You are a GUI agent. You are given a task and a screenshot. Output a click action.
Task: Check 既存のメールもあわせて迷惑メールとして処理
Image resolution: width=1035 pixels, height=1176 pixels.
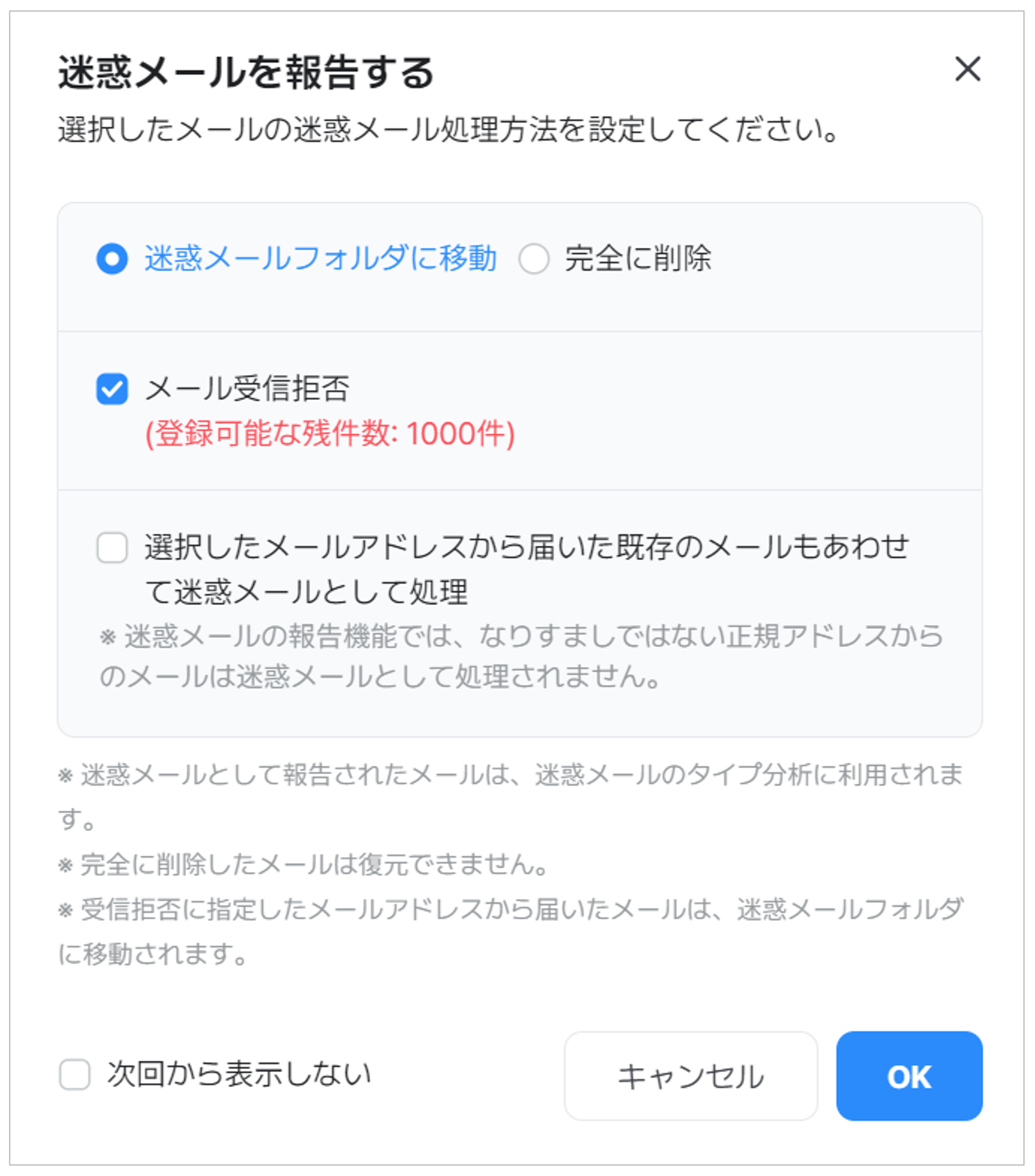(x=112, y=547)
